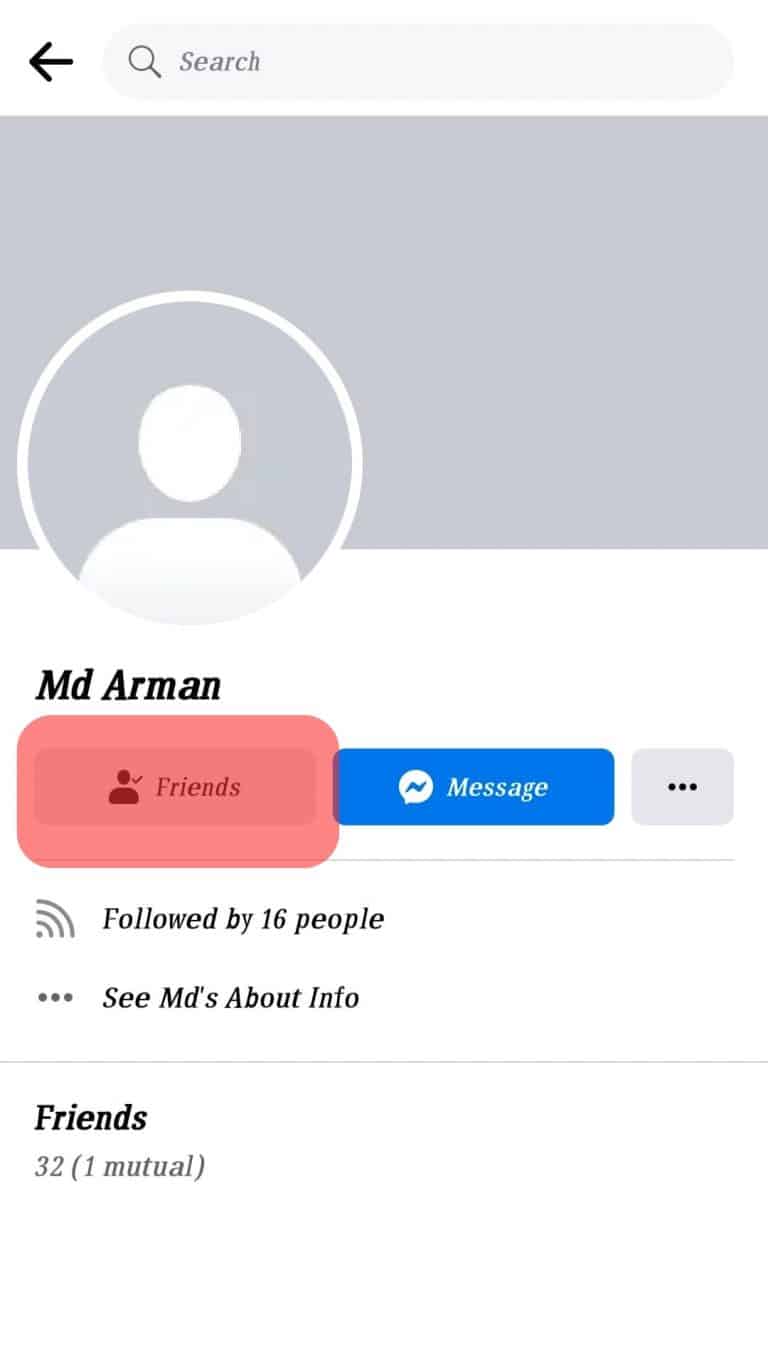Expand more profile actions via ellipsis menu
Image resolution: width=768 pixels, height=1365 pixels.
pyautogui.click(x=683, y=787)
